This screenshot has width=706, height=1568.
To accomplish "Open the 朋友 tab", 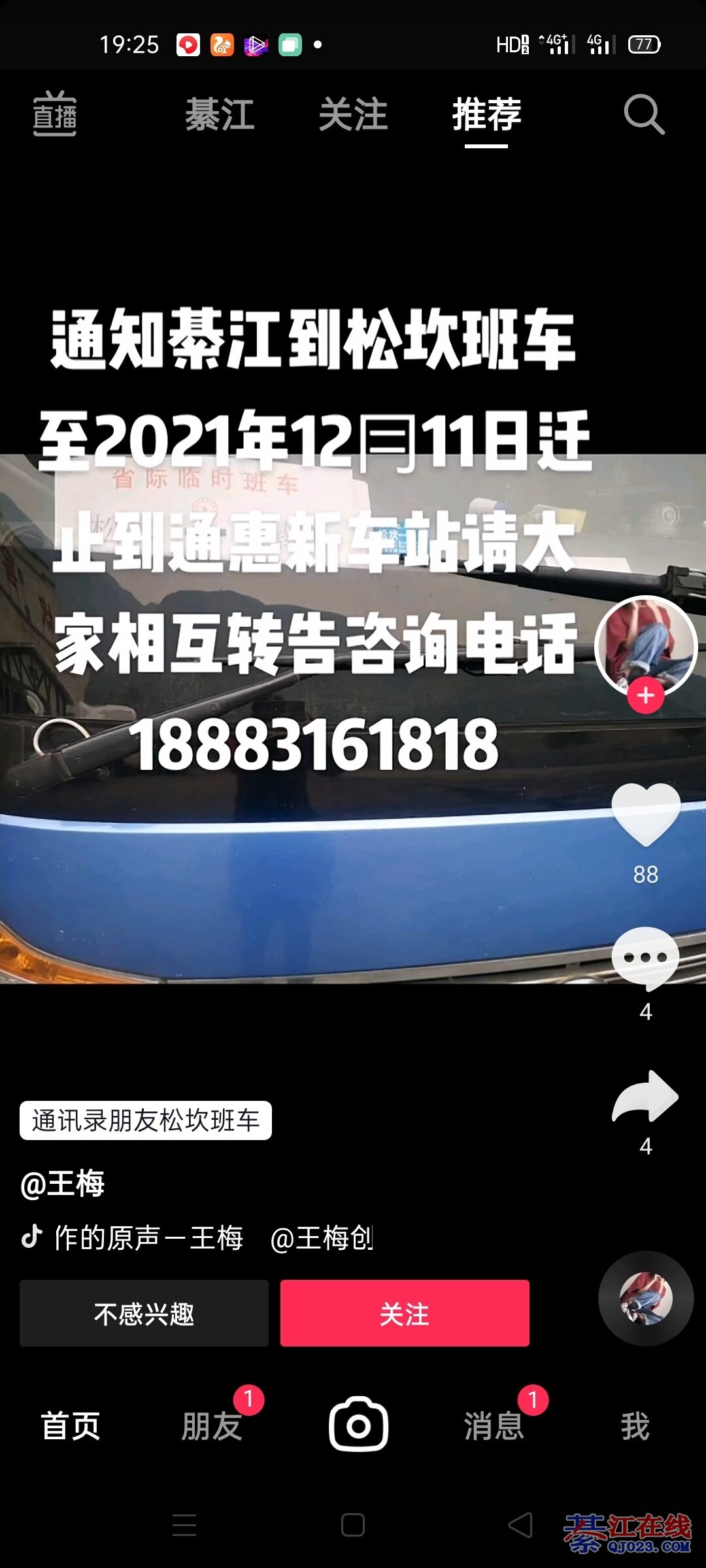I will click(212, 1426).
